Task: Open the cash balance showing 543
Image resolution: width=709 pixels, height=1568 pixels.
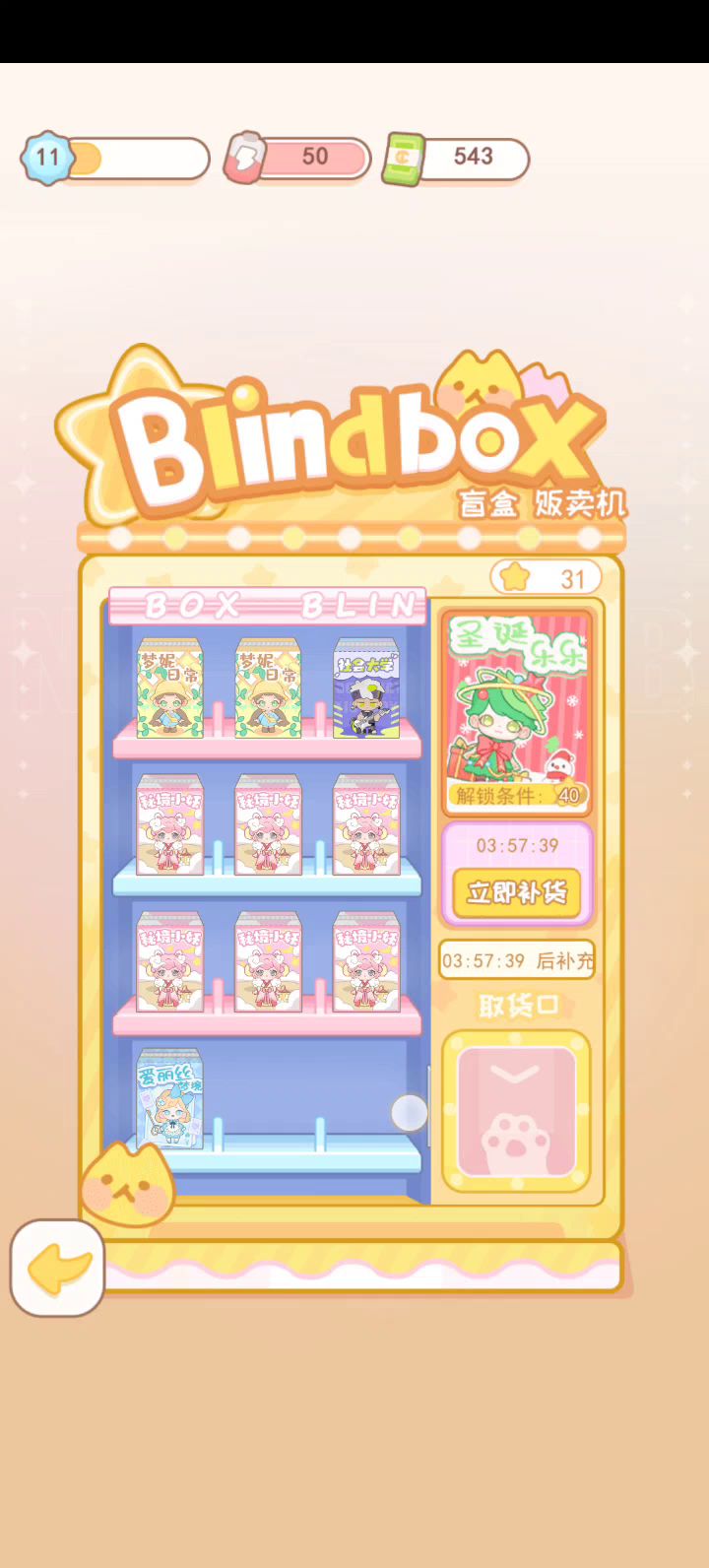Action: 458,158
